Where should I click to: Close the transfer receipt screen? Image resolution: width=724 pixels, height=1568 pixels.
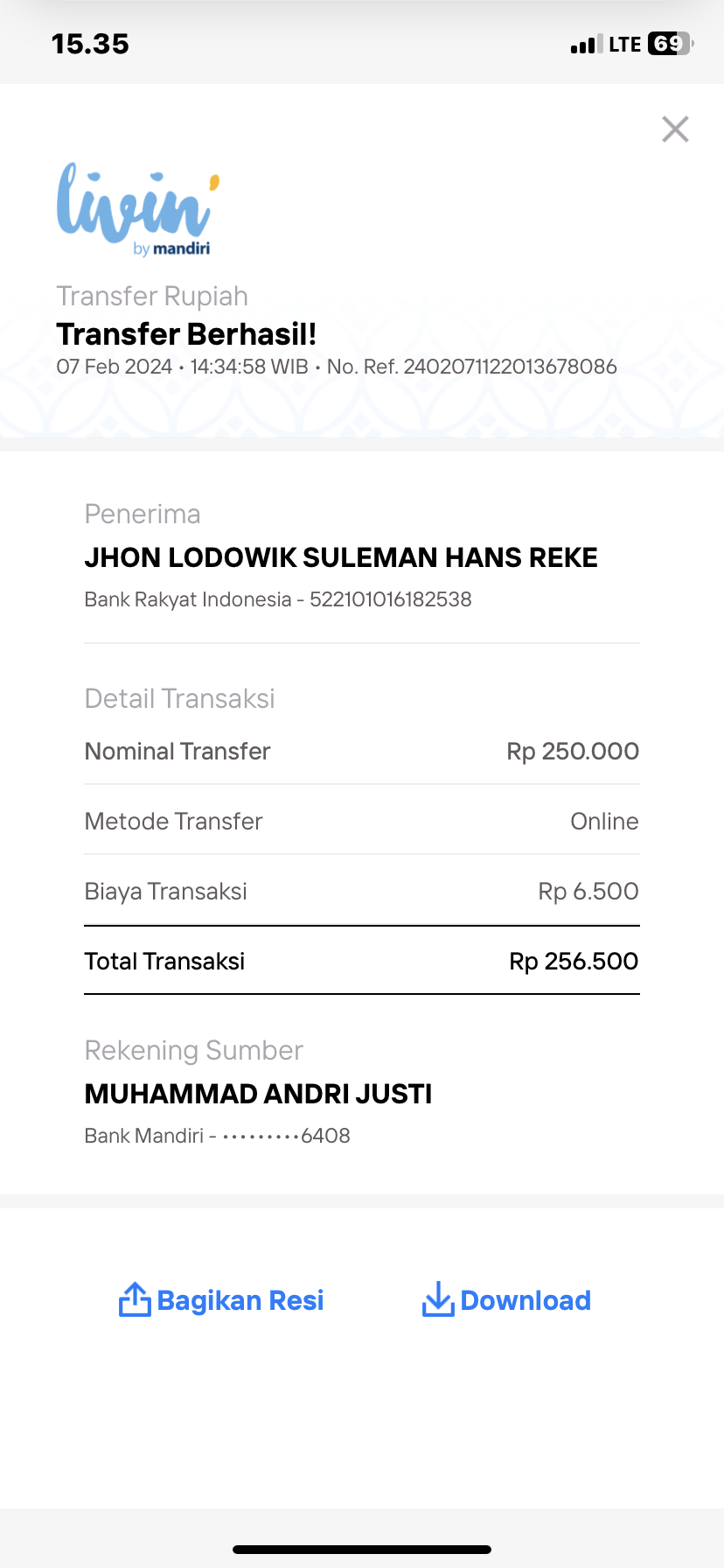675,129
